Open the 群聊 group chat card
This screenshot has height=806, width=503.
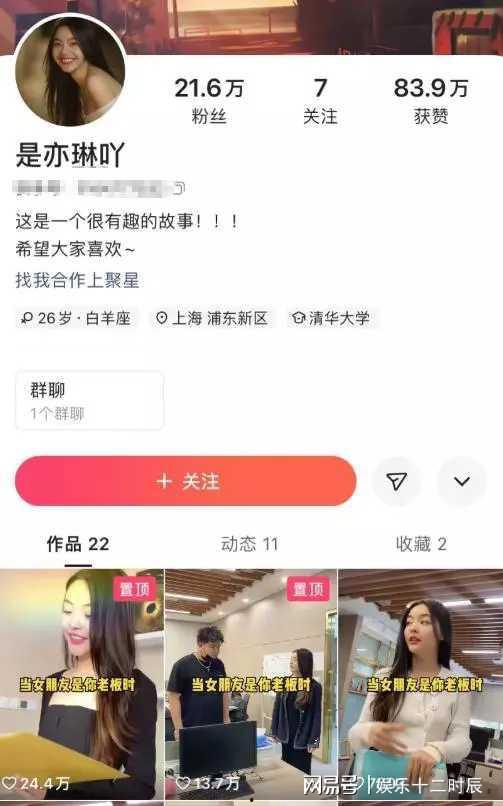[89, 400]
